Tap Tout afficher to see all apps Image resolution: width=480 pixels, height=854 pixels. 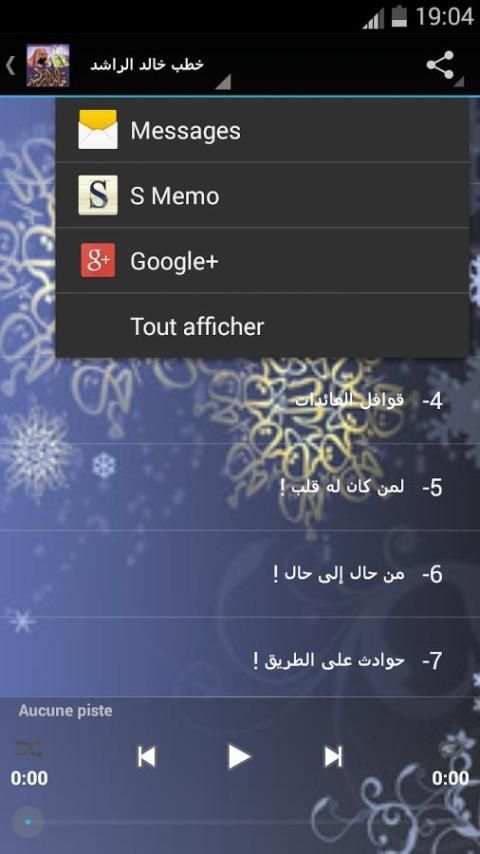[x=263, y=326]
